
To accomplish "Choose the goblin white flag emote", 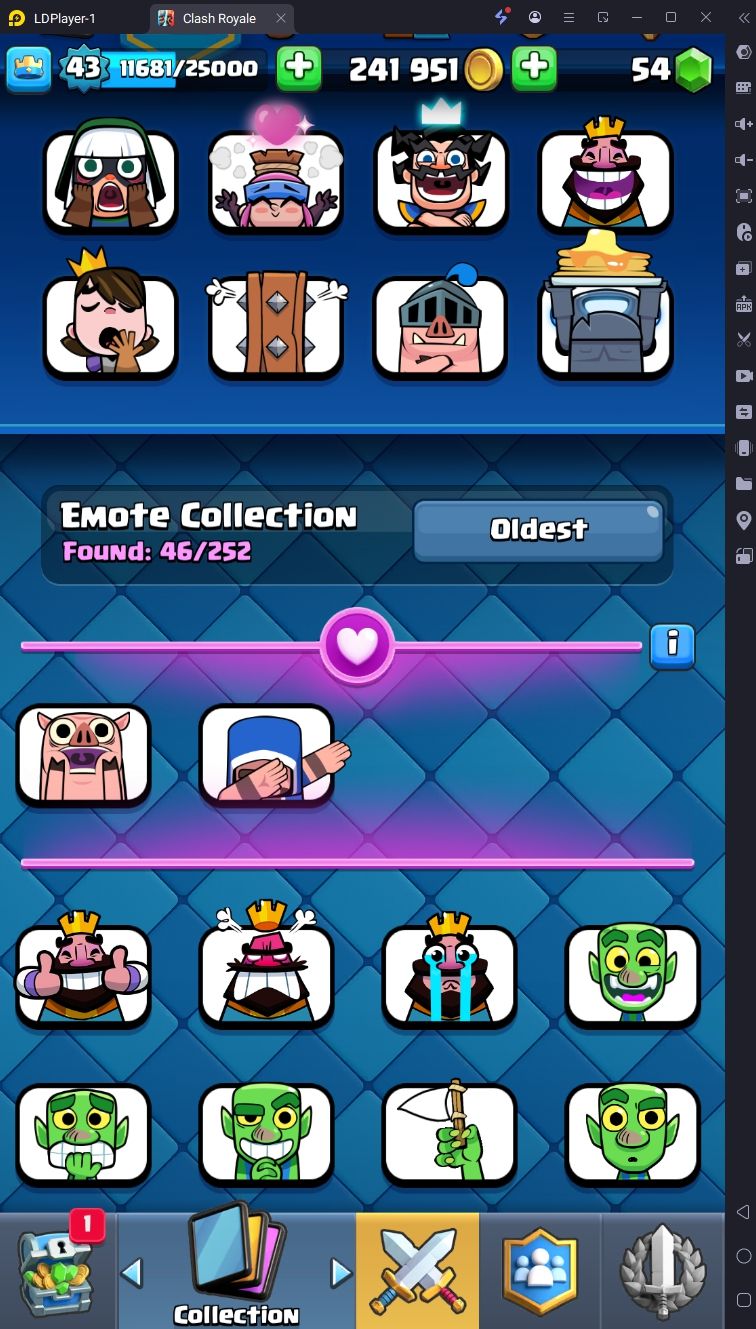I will tap(449, 1135).
